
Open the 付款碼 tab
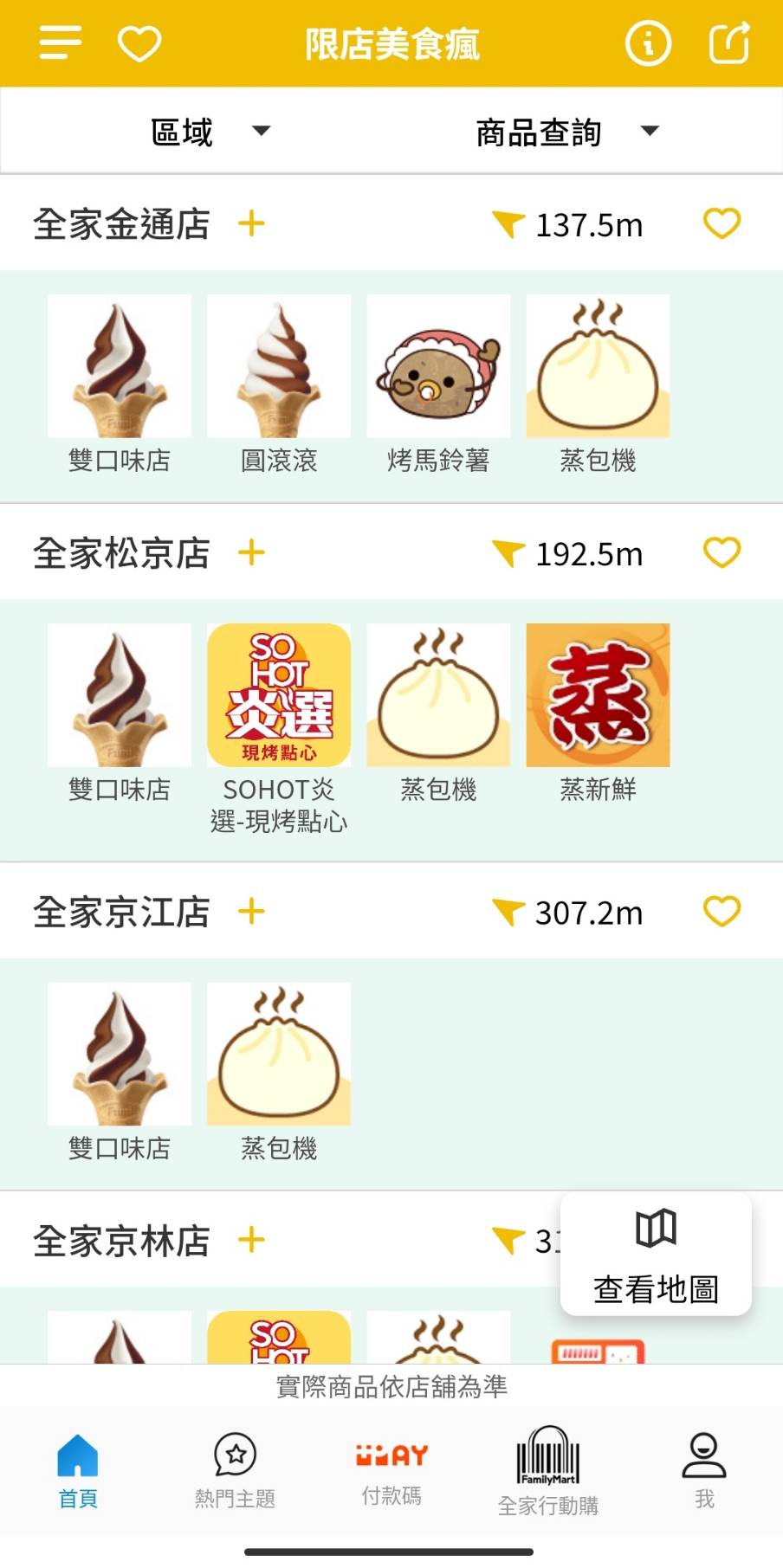click(x=391, y=1471)
